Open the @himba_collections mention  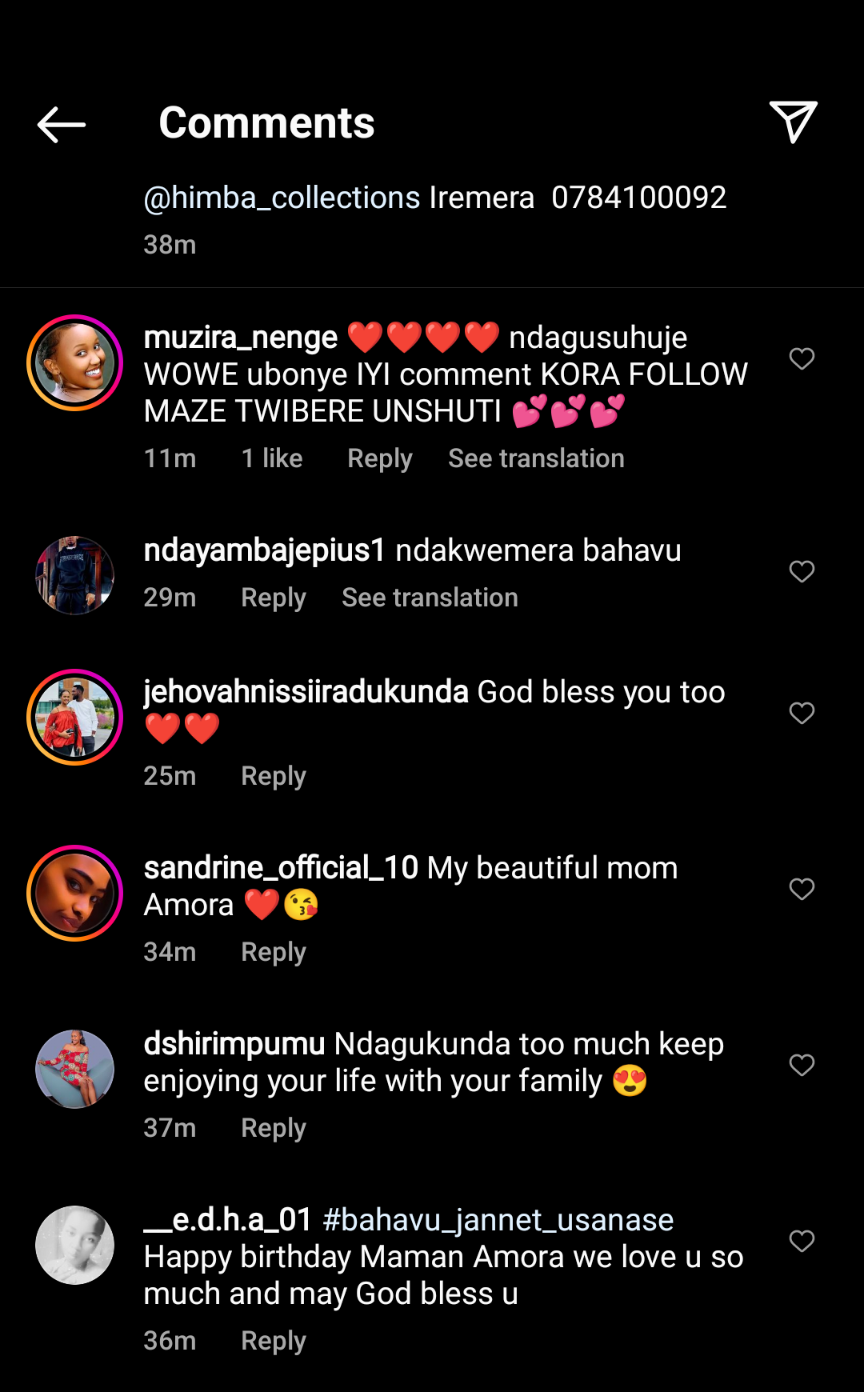[x=281, y=197]
